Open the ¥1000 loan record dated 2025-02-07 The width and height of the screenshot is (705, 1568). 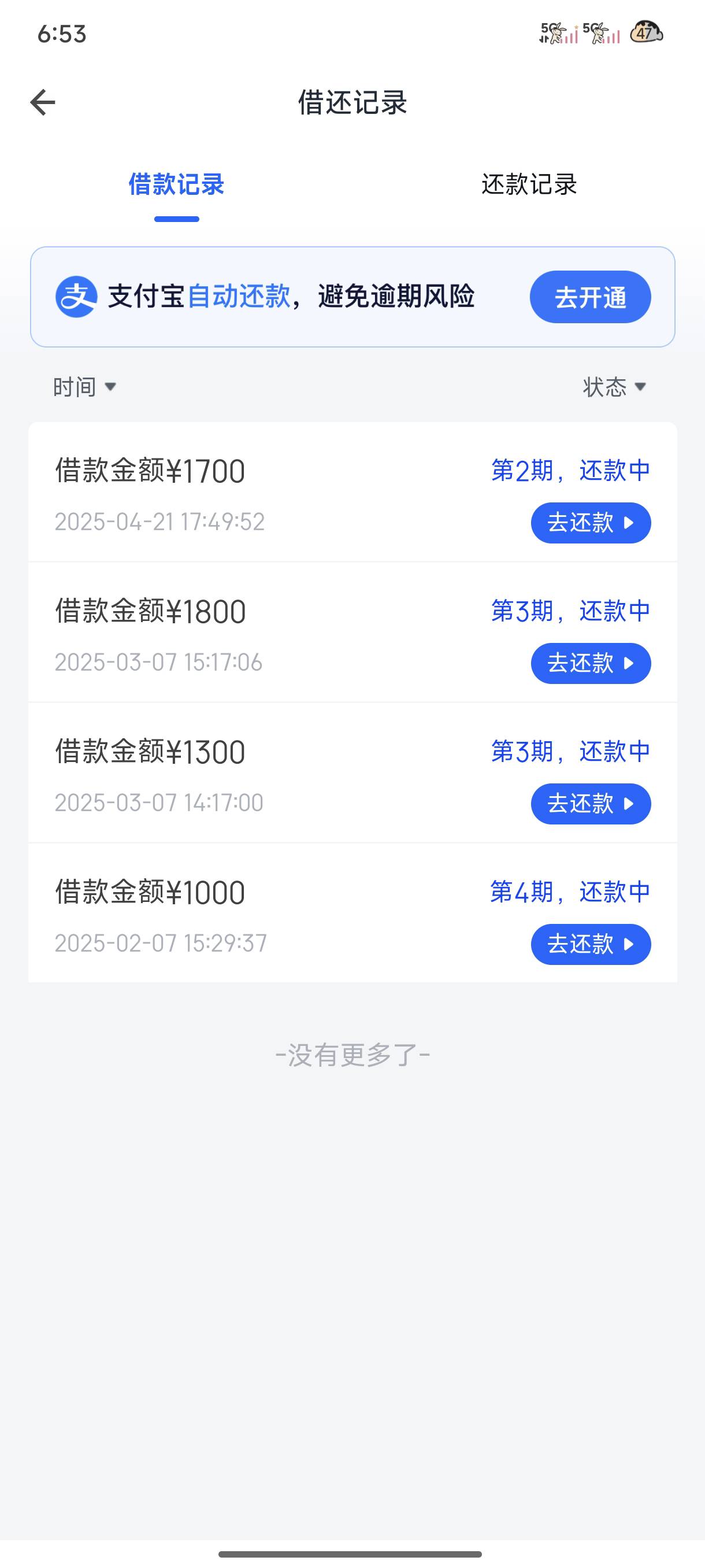[352, 913]
